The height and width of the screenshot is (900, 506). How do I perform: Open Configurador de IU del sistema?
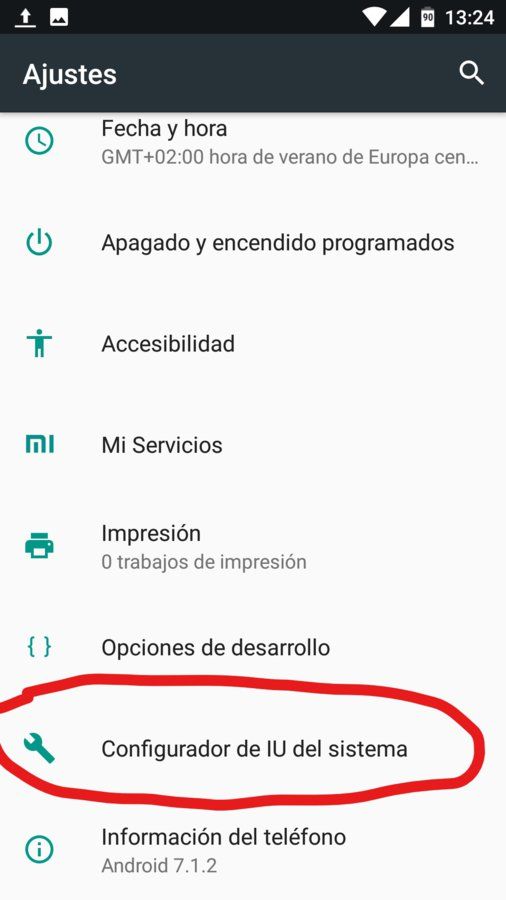[x=253, y=748]
